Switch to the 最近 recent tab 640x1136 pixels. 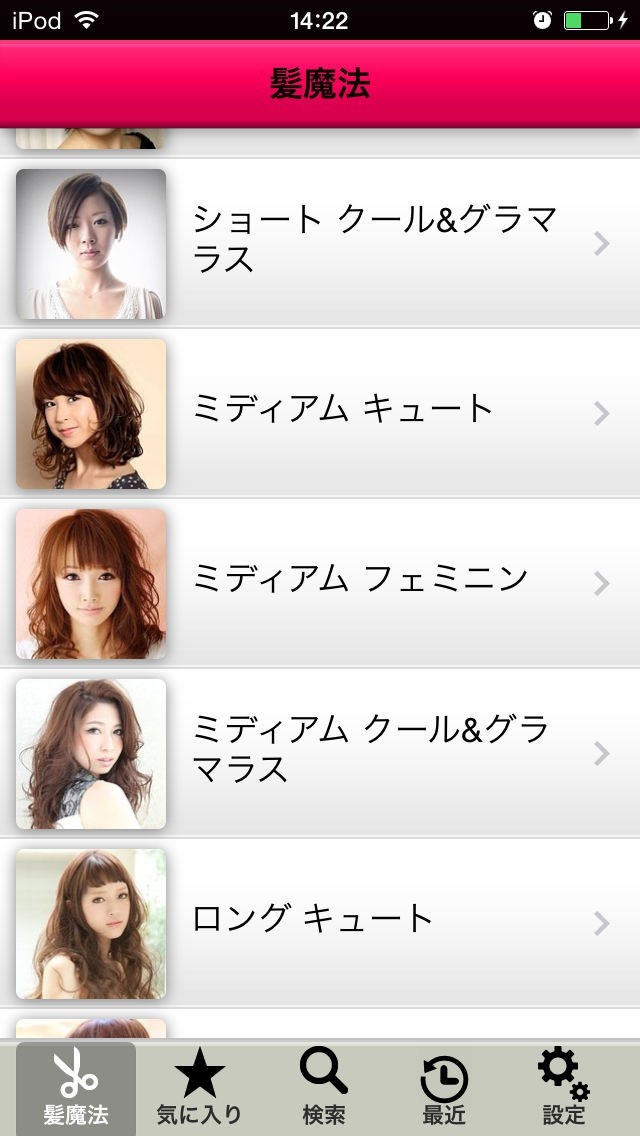pos(444,1088)
